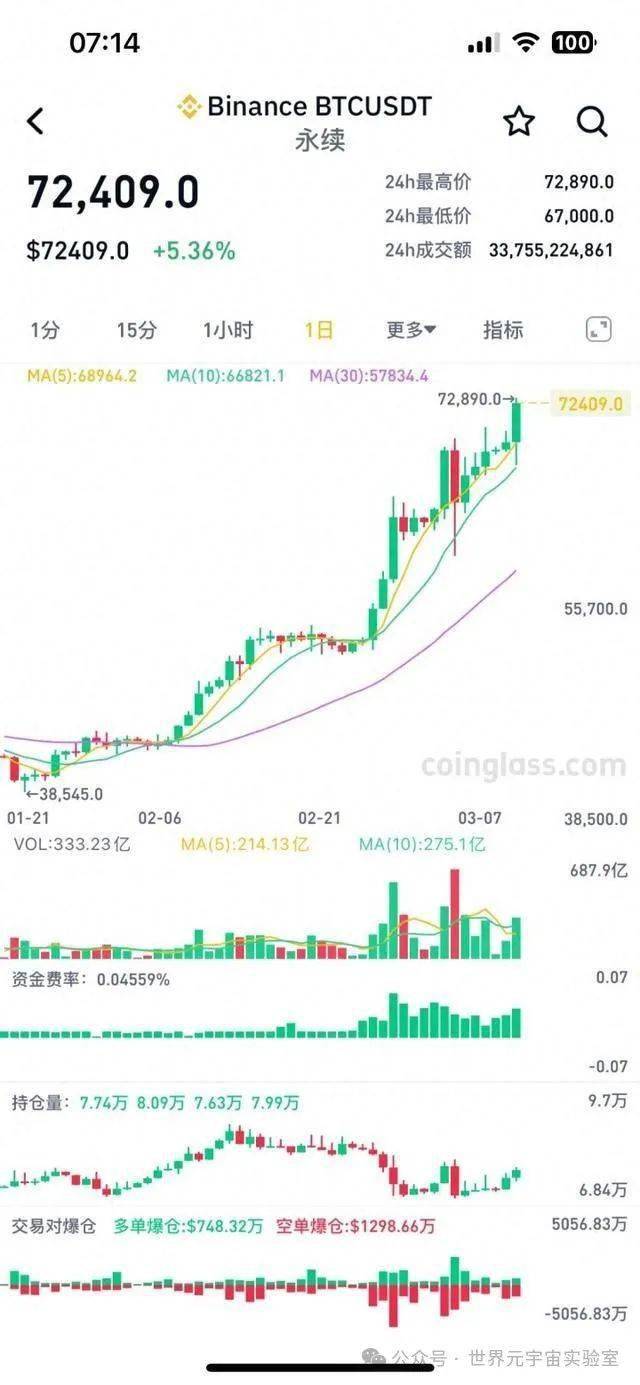The width and height of the screenshot is (640, 1385).
Task: Add BTCUSDT to favorites with star
Action: click(x=518, y=122)
